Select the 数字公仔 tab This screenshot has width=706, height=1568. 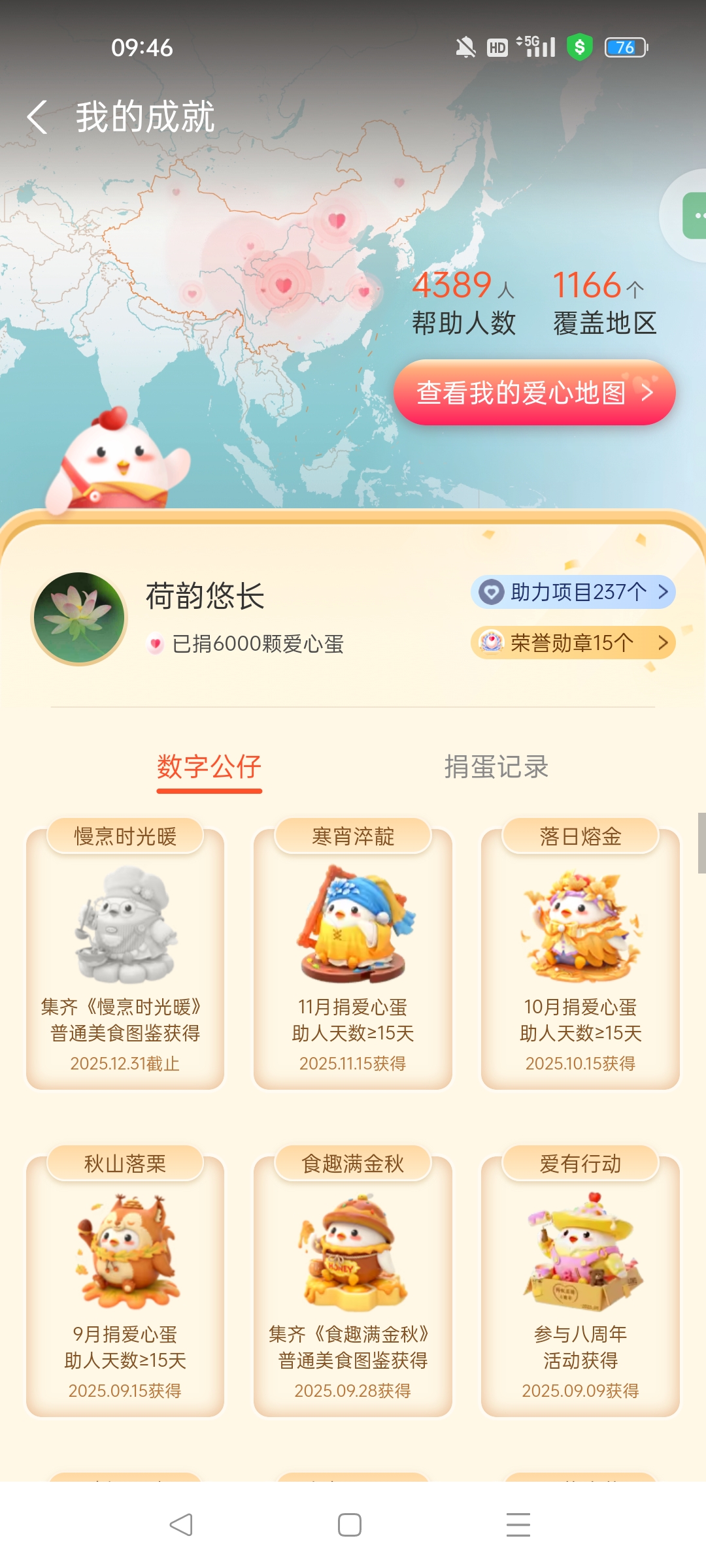click(209, 767)
